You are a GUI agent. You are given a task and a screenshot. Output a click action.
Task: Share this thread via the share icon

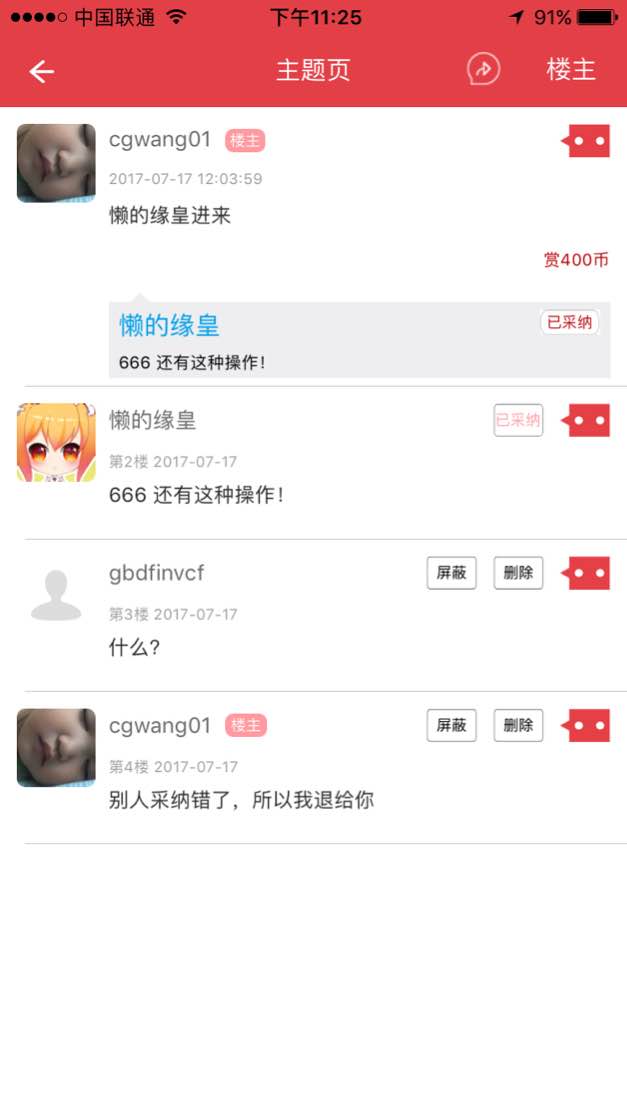point(483,70)
